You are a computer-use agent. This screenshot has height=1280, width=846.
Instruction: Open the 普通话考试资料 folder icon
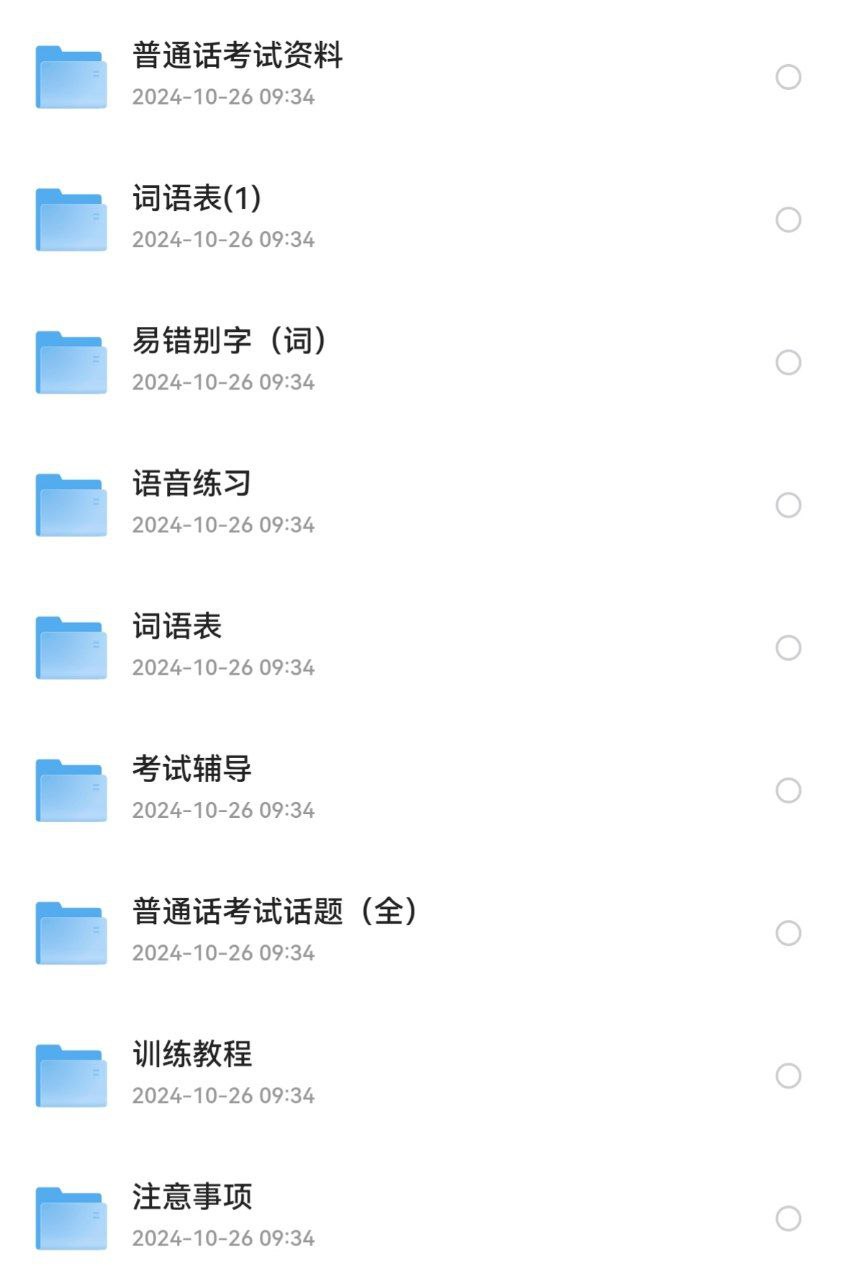(x=70, y=78)
